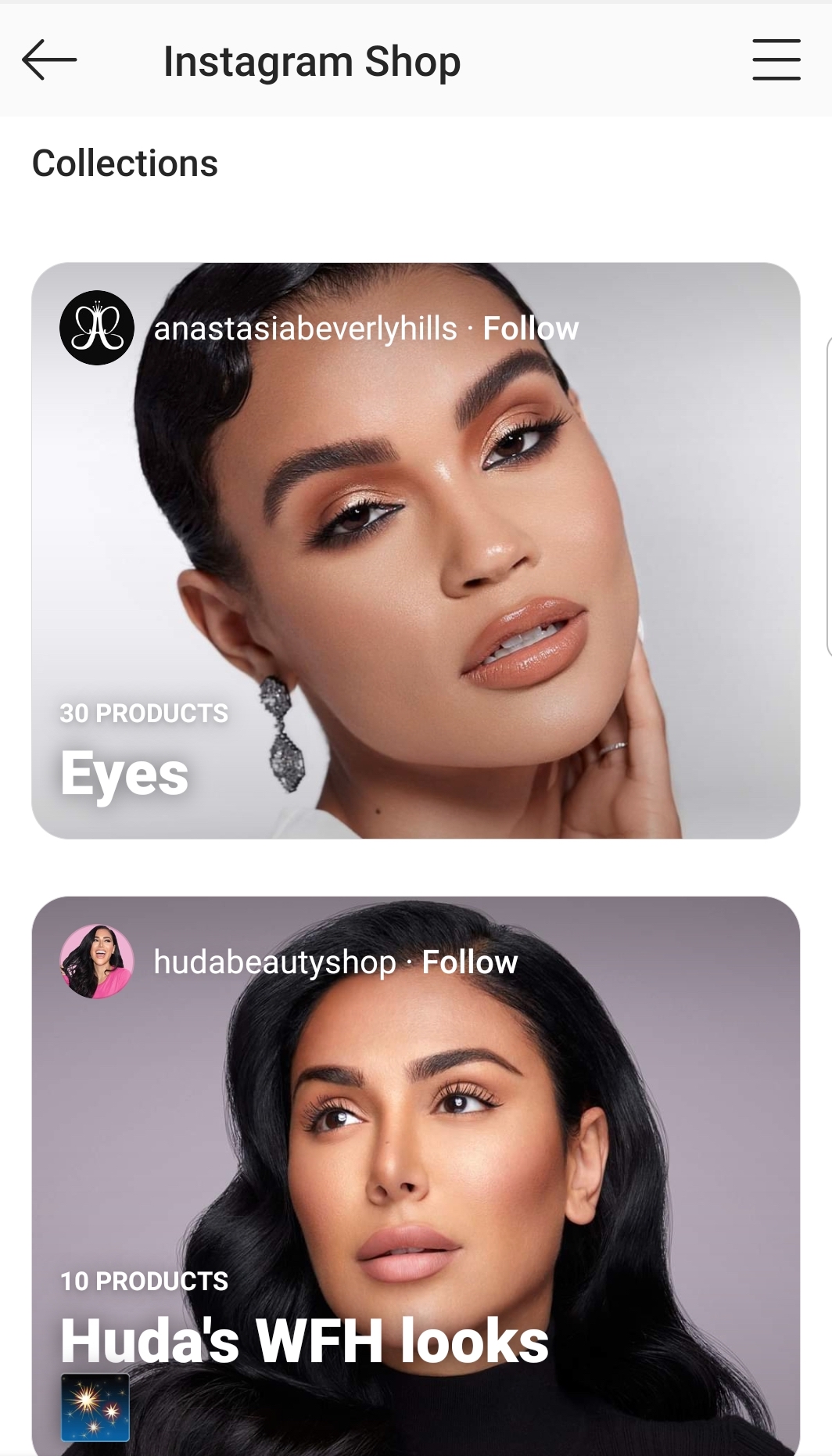The height and width of the screenshot is (1456, 832).
Task: Follow anastasiabeverlyhills
Action: [530, 329]
